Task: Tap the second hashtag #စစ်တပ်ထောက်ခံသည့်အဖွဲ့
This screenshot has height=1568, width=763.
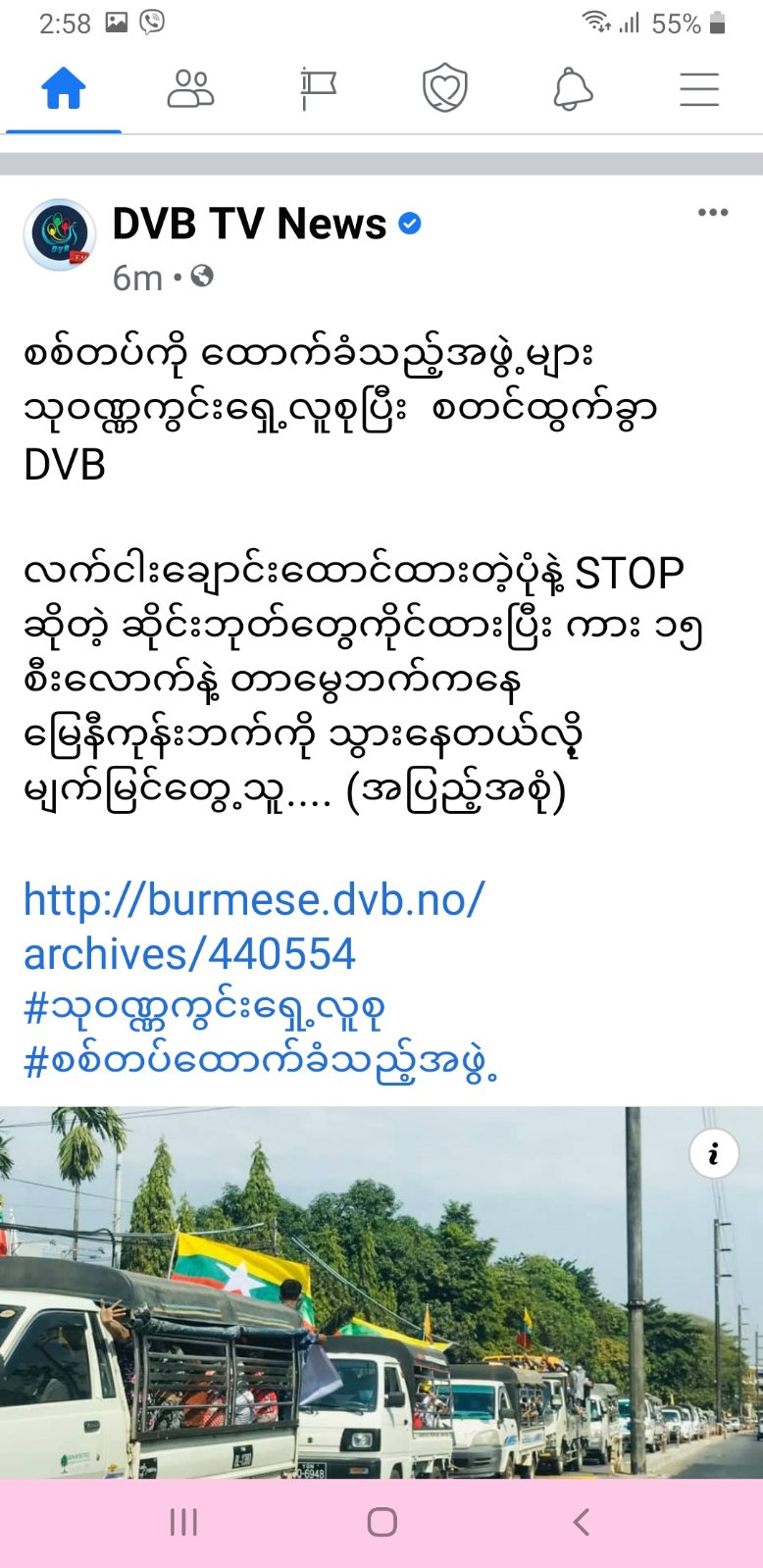Action: coord(261,1062)
